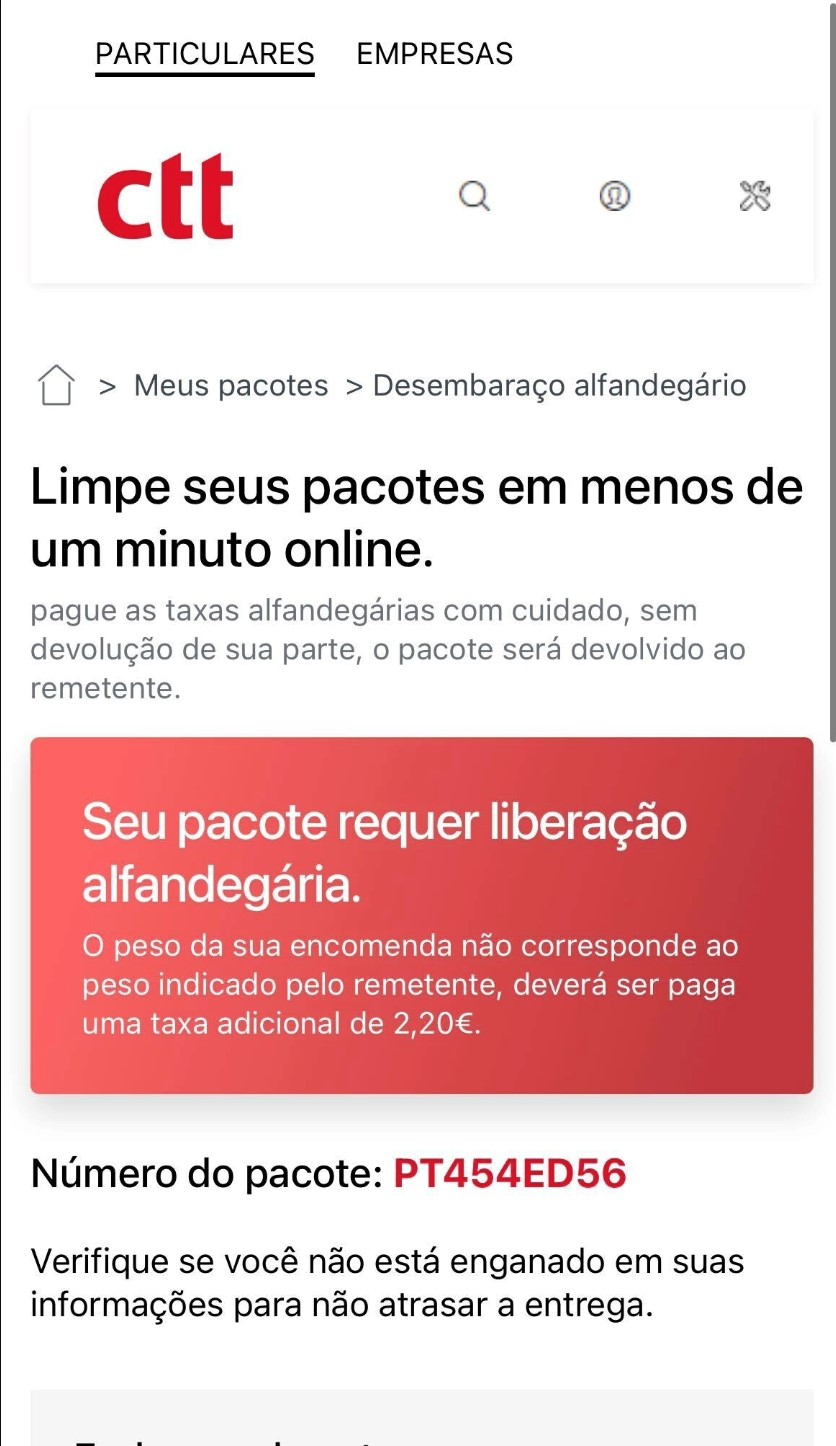Click the package number PT454ED56
Viewport: 836px width, 1446px height.
pyautogui.click(x=508, y=1172)
